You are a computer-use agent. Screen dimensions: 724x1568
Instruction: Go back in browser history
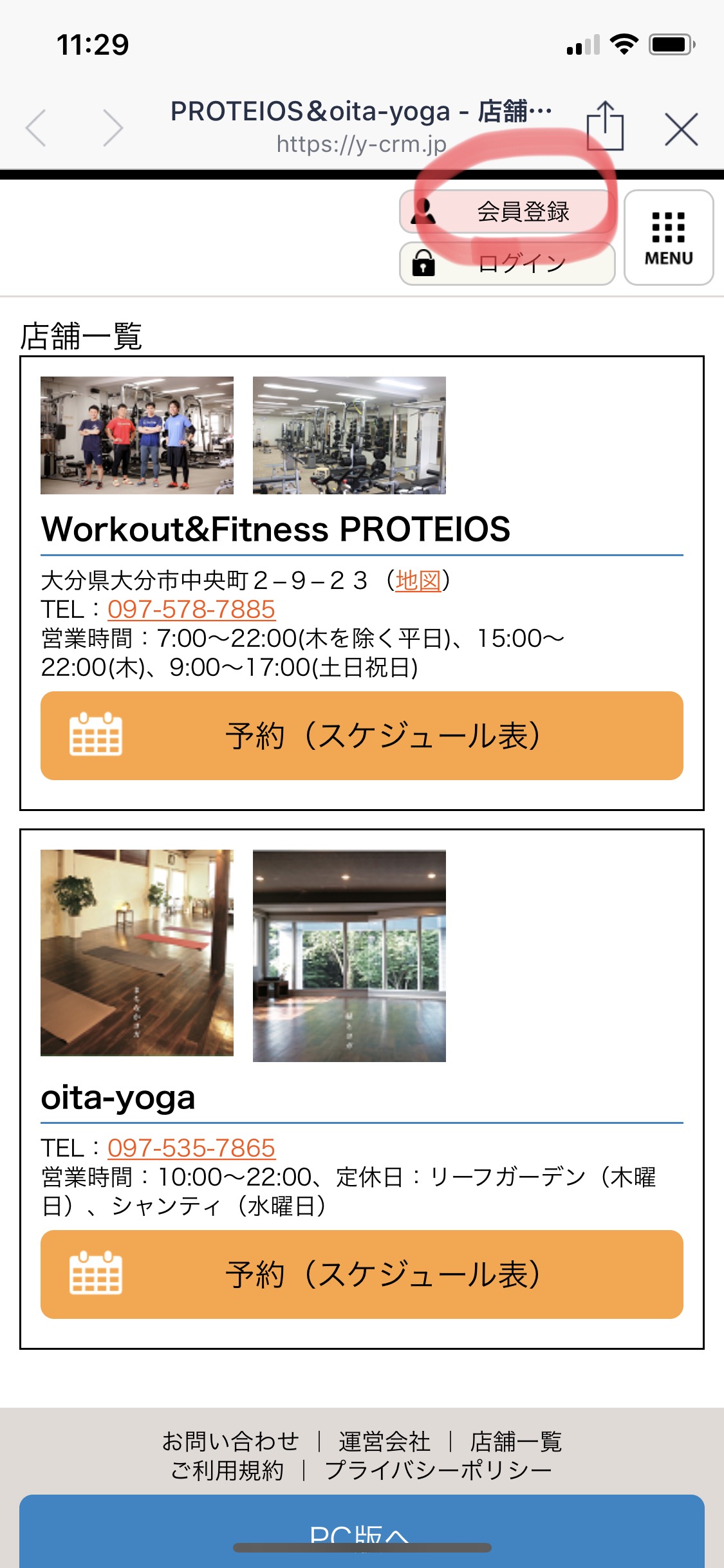pos(36,128)
